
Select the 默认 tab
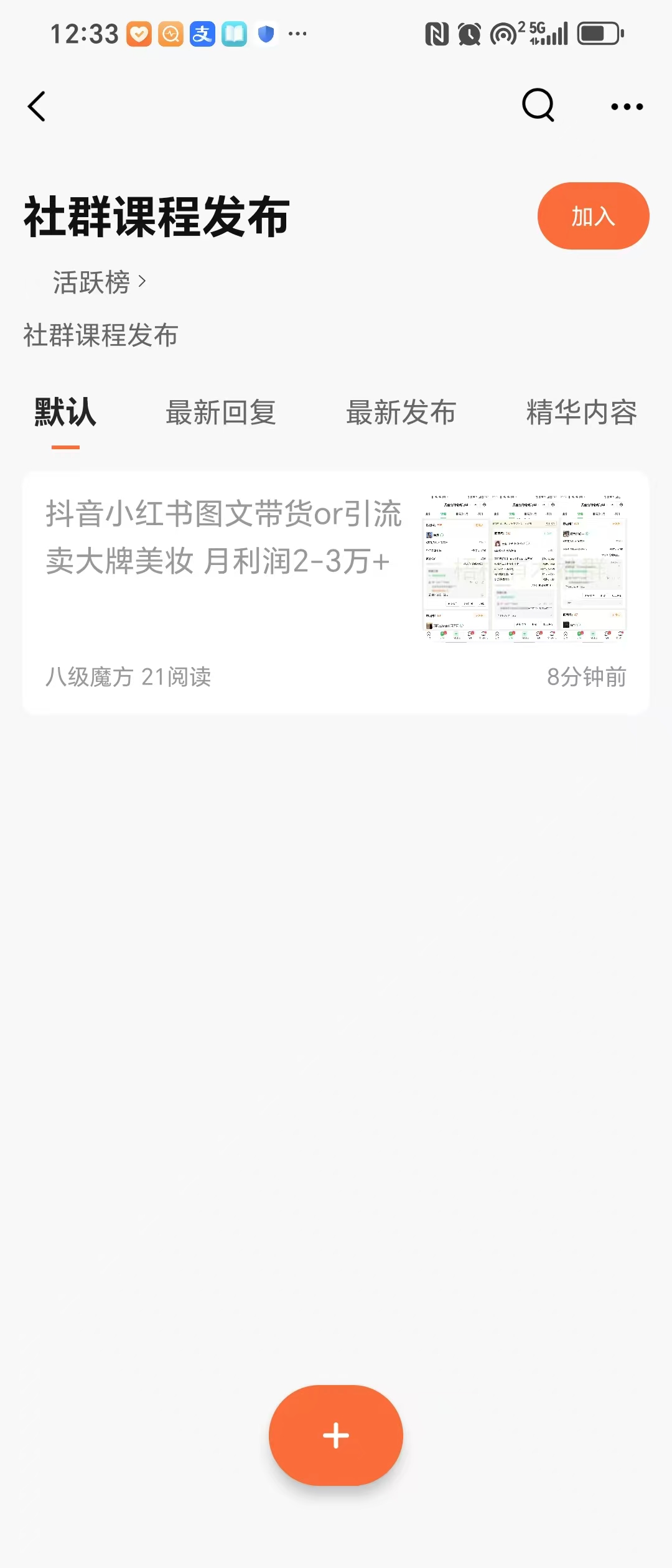65,413
